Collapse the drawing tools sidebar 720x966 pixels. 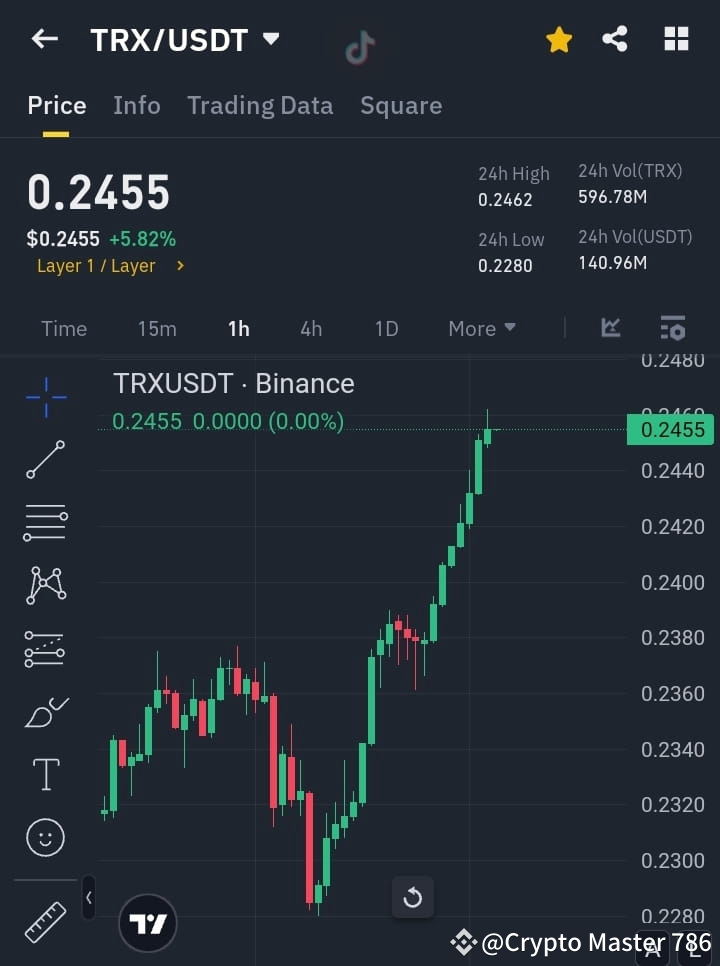tap(88, 898)
